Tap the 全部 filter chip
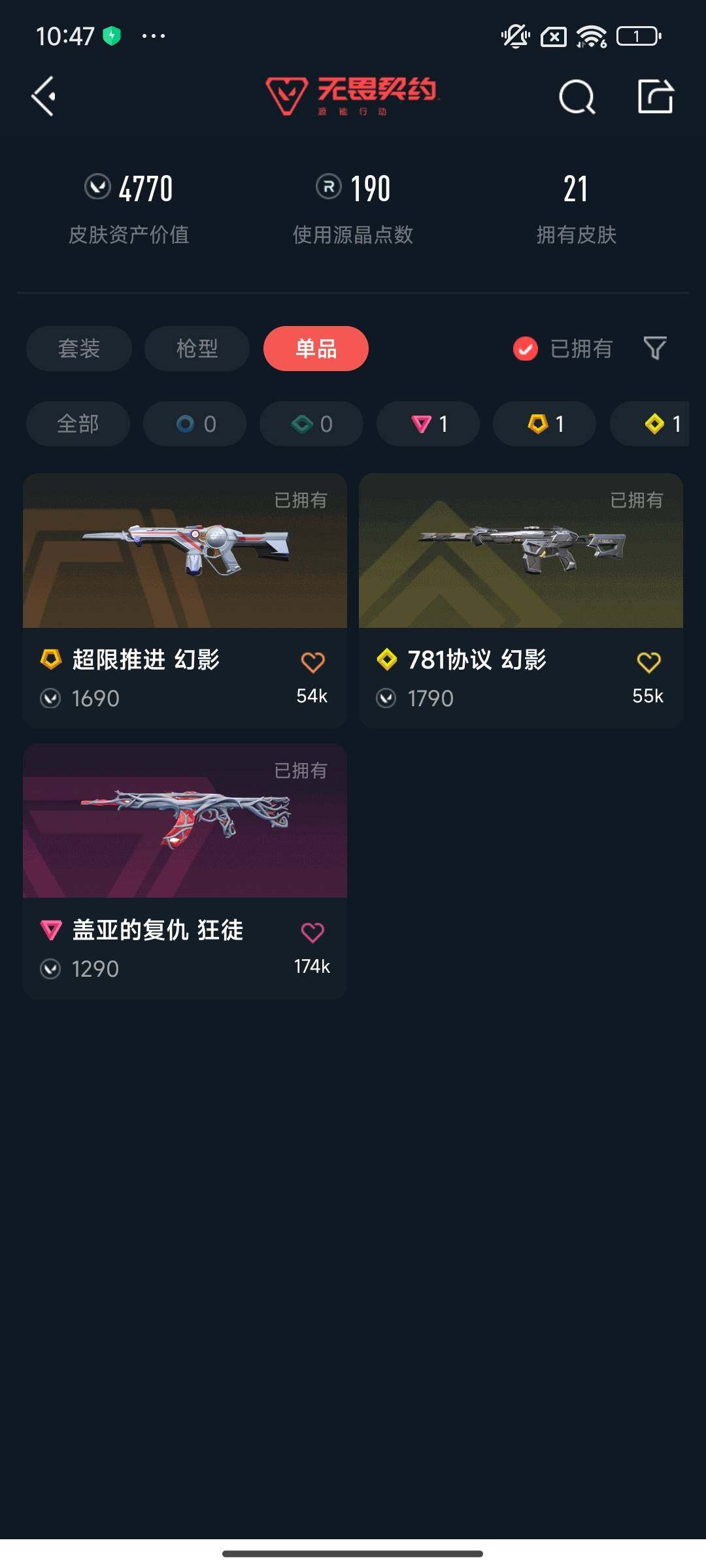The width and height of the screenshot is (706, 1568). click(77, 423)
